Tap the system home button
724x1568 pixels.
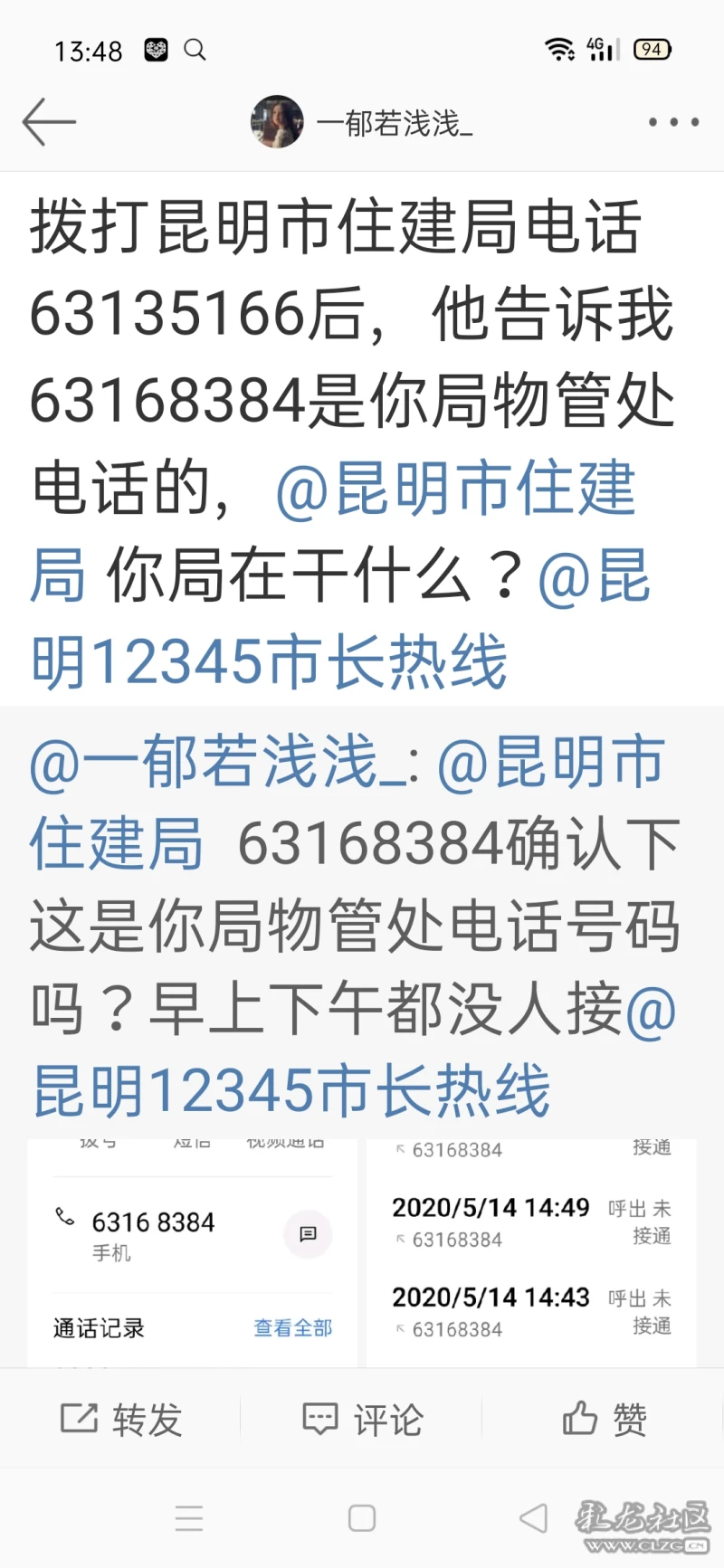(362, 1518)
